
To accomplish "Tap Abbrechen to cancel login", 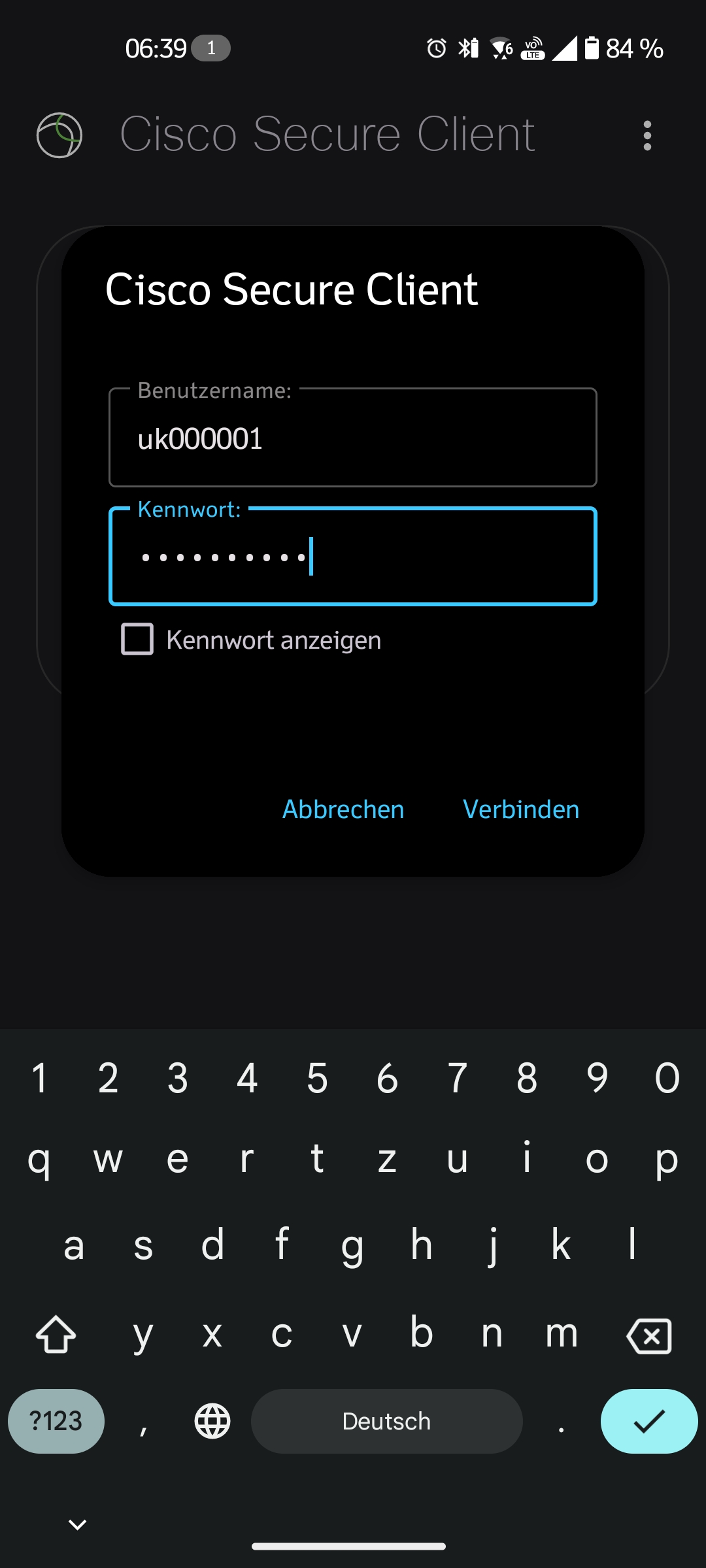I will tap(343, 809).
